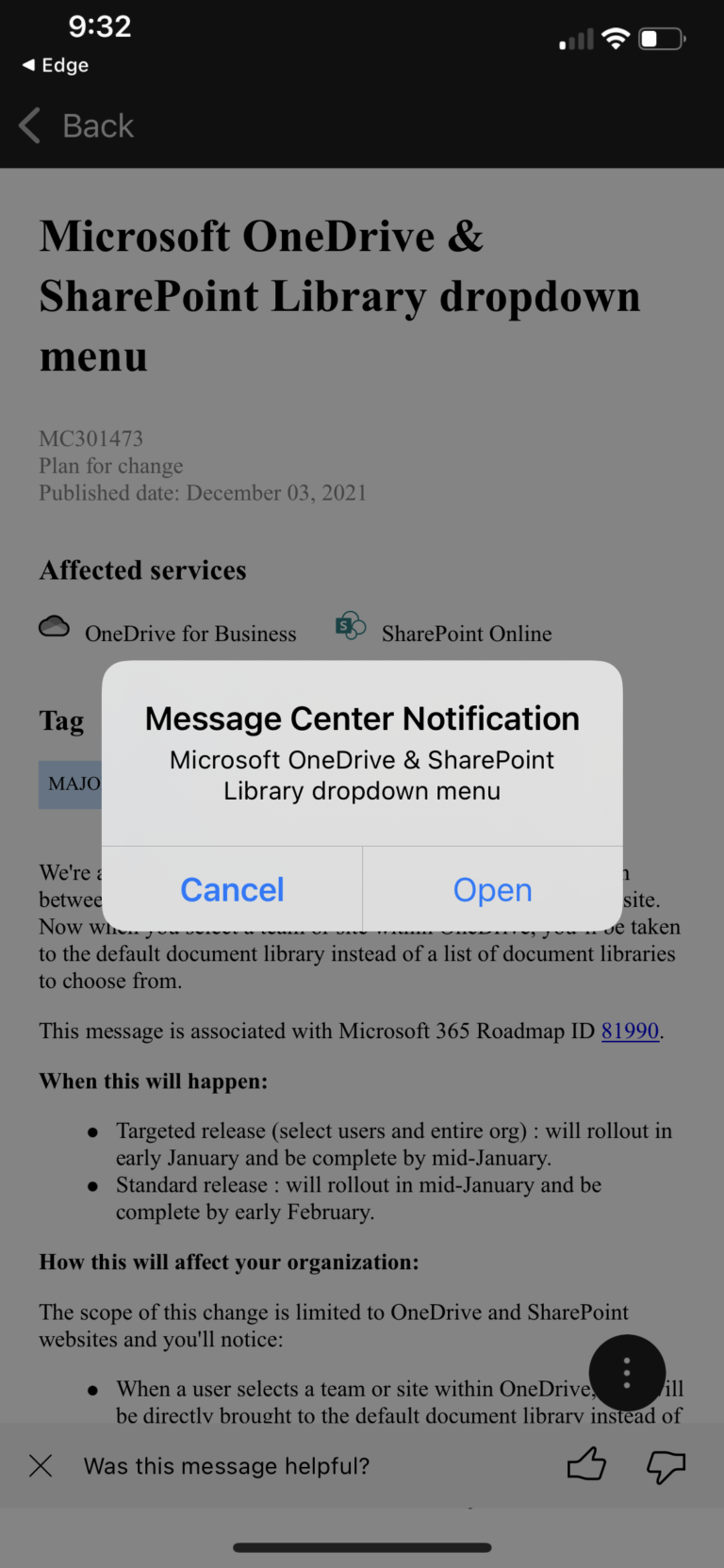Tap the battery indicator
724x1568 pixels.
point(661,38)
